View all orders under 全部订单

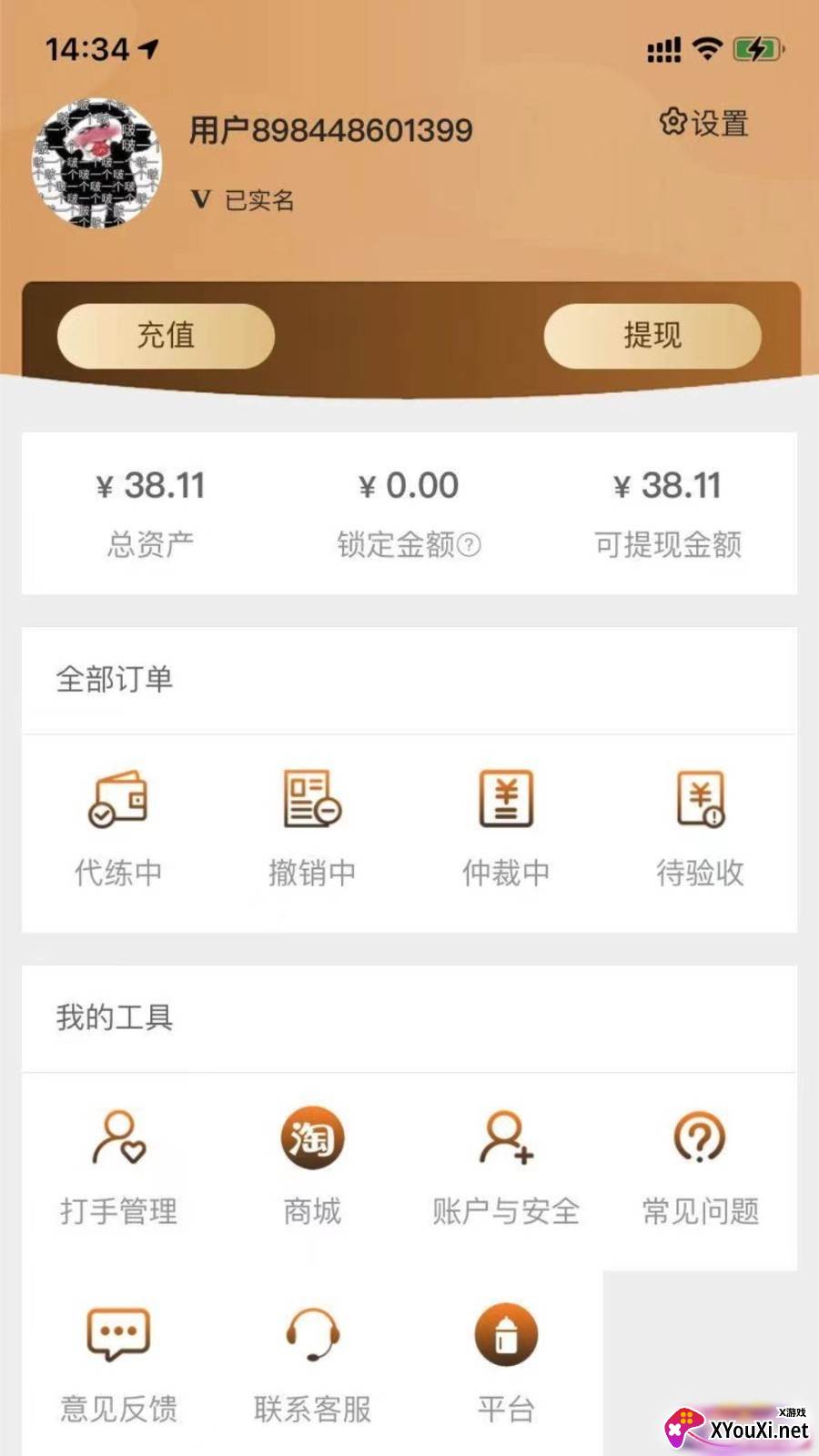(115, 679)
